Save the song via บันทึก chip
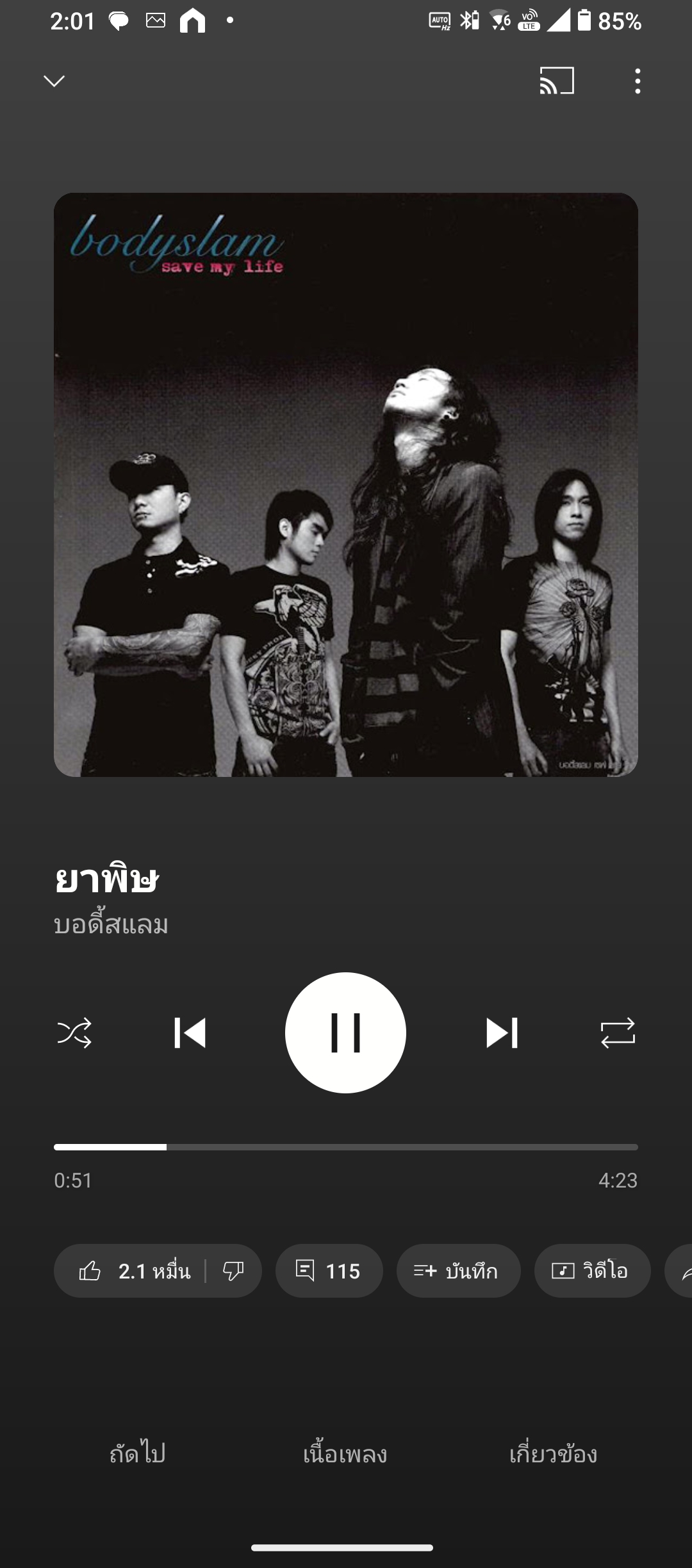The width and height of the screenshot is (692, 1568). click(x=459, y=1271)
